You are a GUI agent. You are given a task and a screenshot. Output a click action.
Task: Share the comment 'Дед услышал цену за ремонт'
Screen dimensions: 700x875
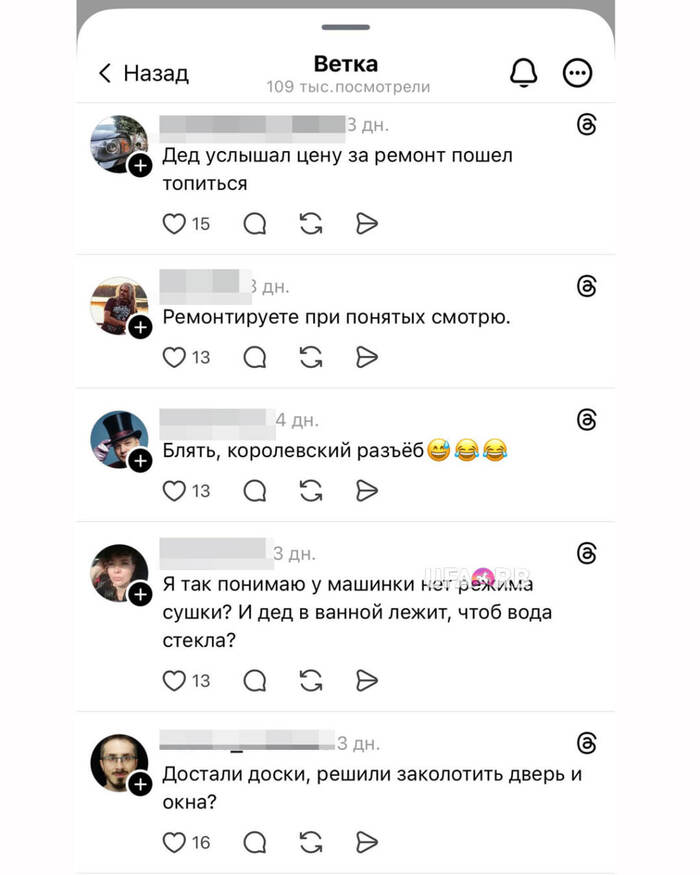pyautogui.click(x=367, y=223)
